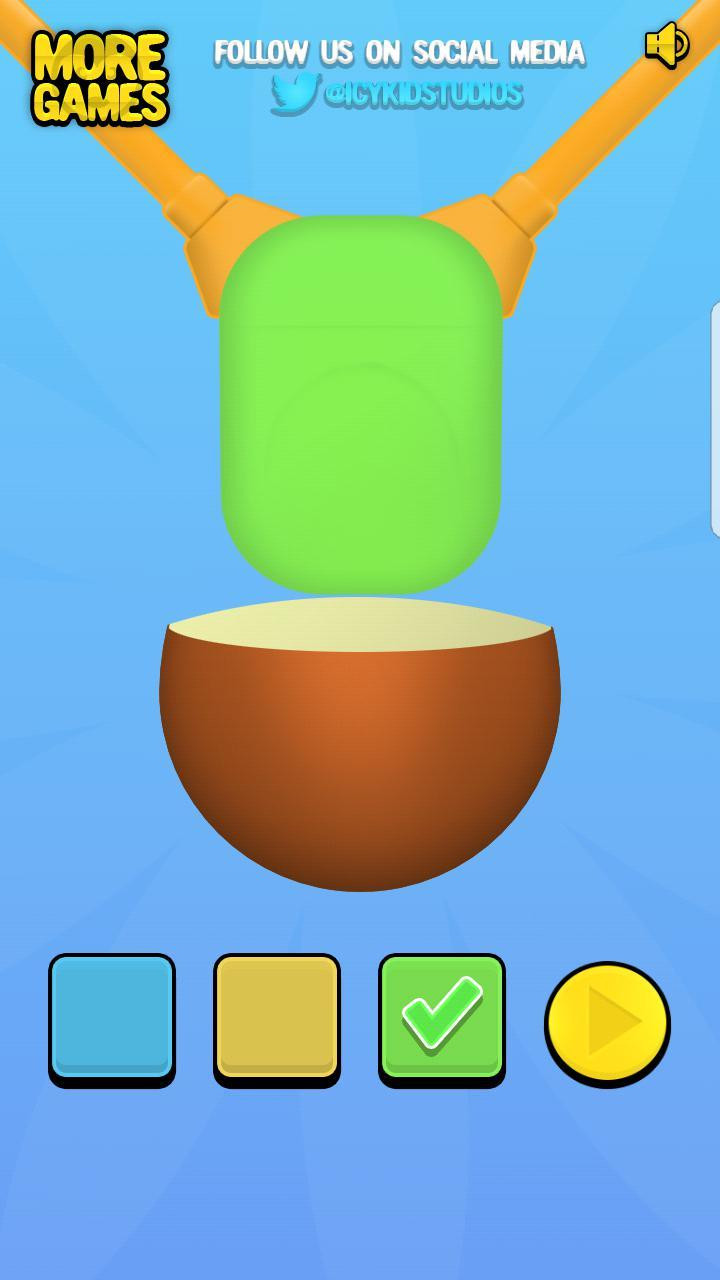Screen dimensions: 720x1280
Task: Select the blue color swatch
Action: pos(112,1019)
